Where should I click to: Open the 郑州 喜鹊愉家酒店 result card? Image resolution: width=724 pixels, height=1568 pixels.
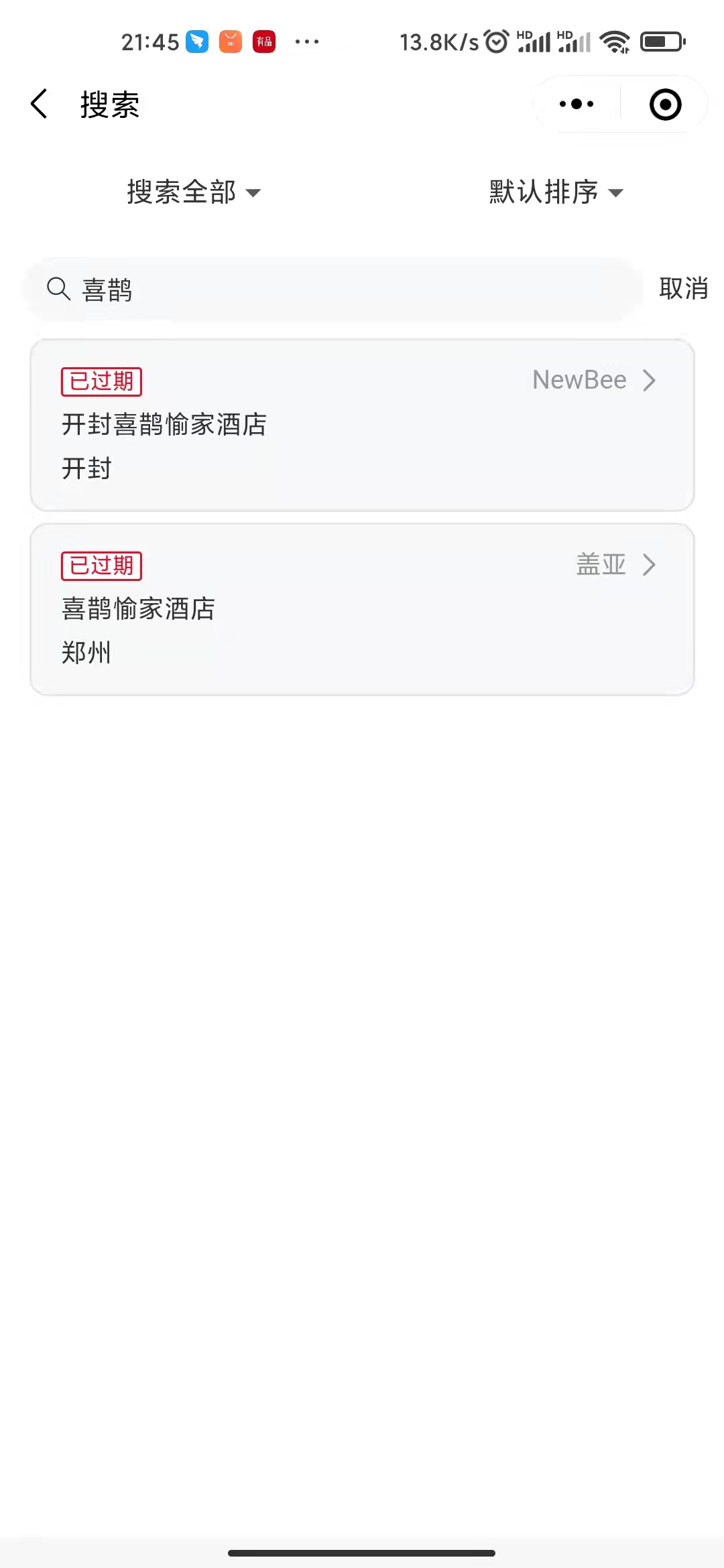[x=362, y=609]
